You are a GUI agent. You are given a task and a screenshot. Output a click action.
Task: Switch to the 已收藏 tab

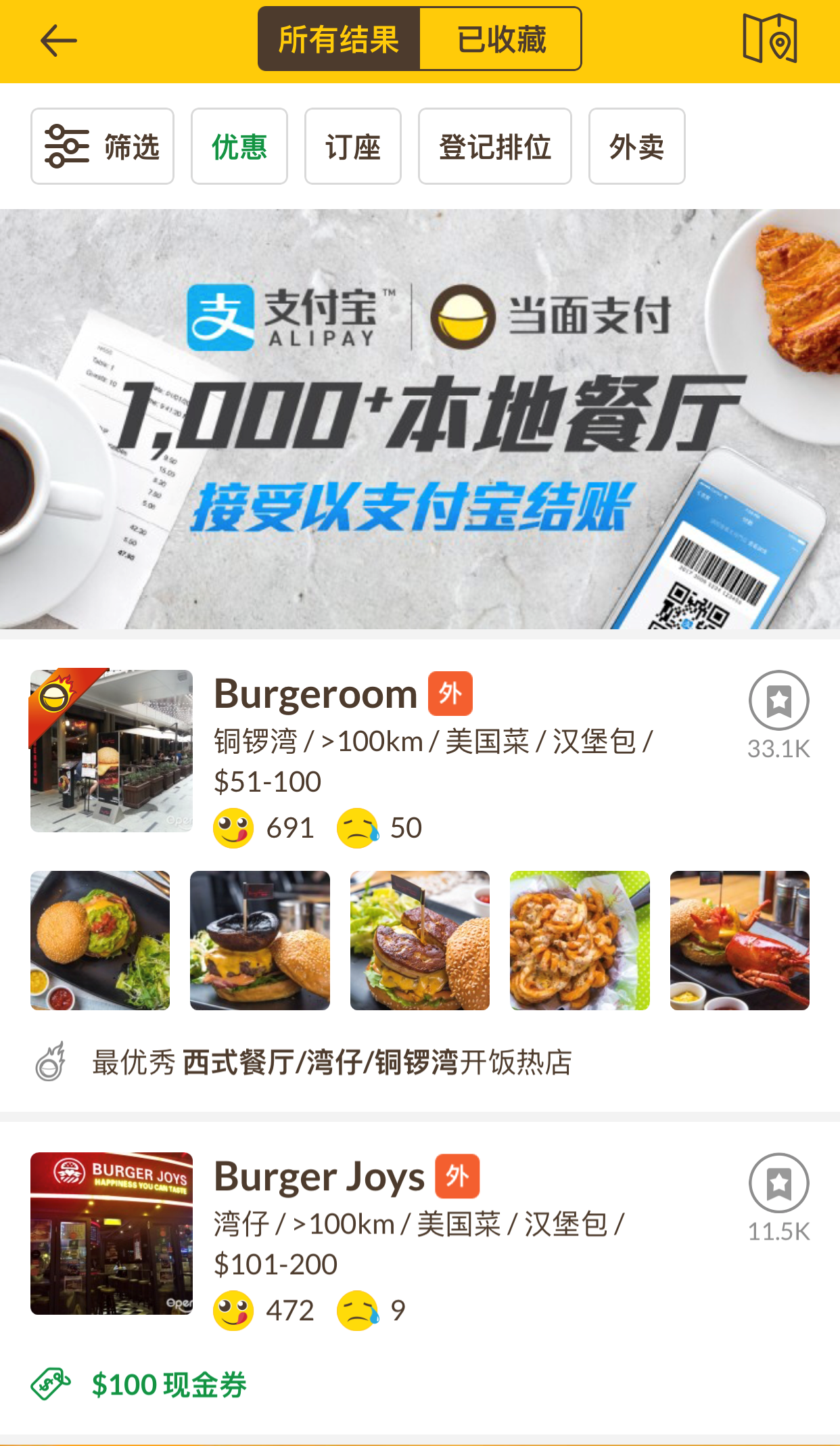[x=500, y=39]
